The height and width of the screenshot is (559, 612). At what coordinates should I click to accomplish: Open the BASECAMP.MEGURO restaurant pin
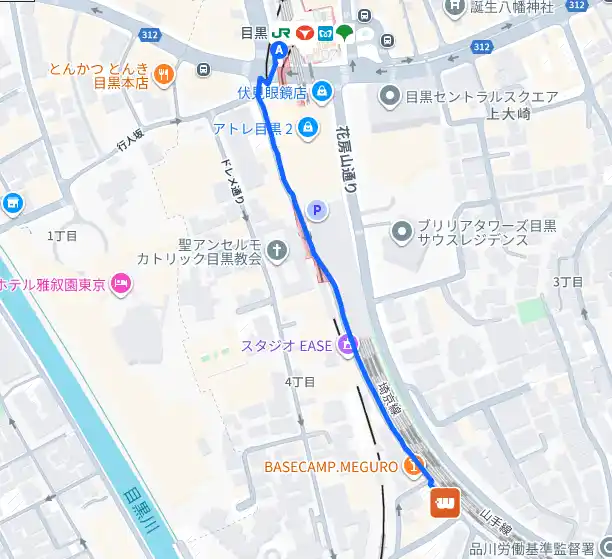pyautogui.click(x=414, y=466)
